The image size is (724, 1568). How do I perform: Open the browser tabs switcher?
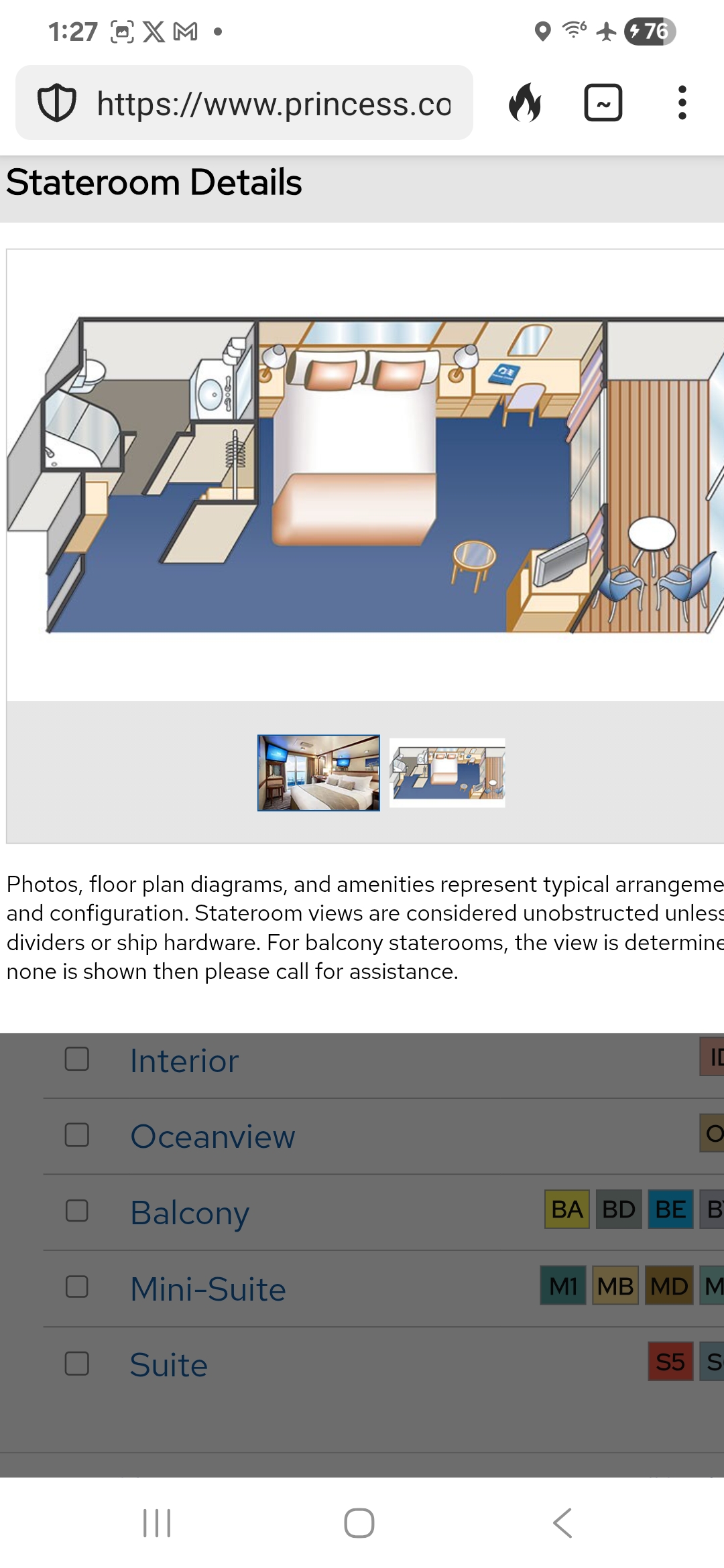603,103
